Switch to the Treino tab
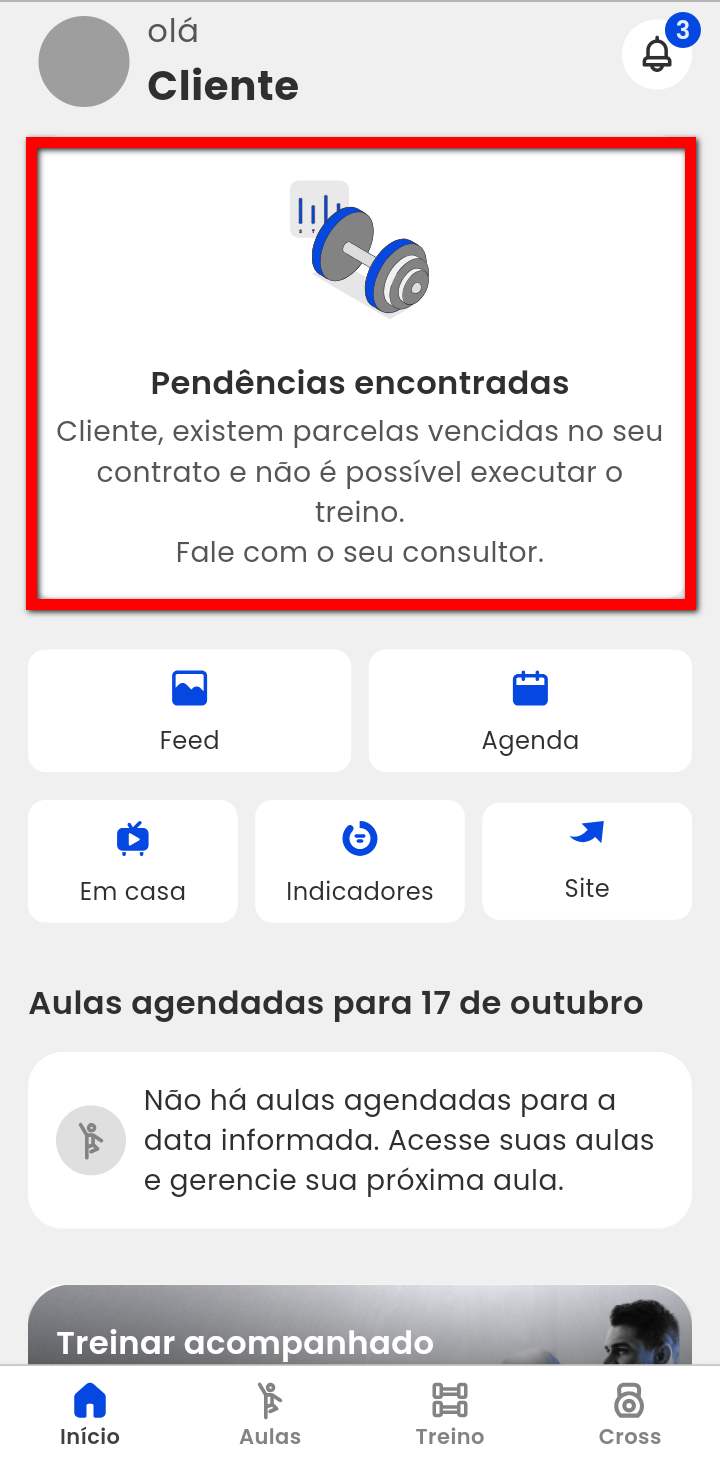Viewport: 720px width, 1463px height. pyautogui.click(x=450, y=1414)
